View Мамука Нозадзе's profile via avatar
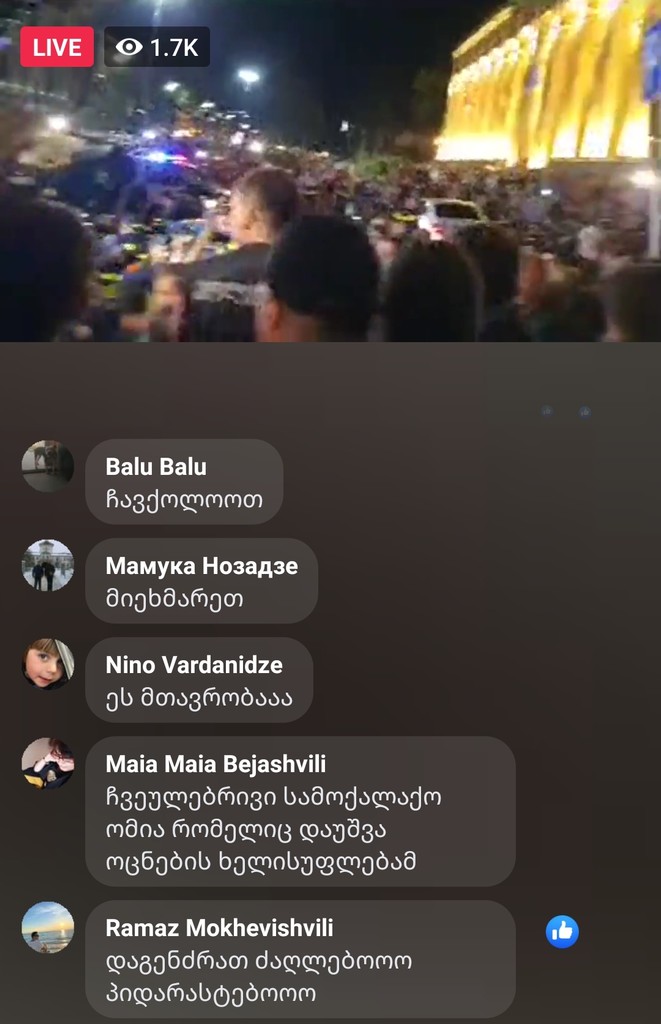Viewport: 661px width, 1024px height. (48, 565)
